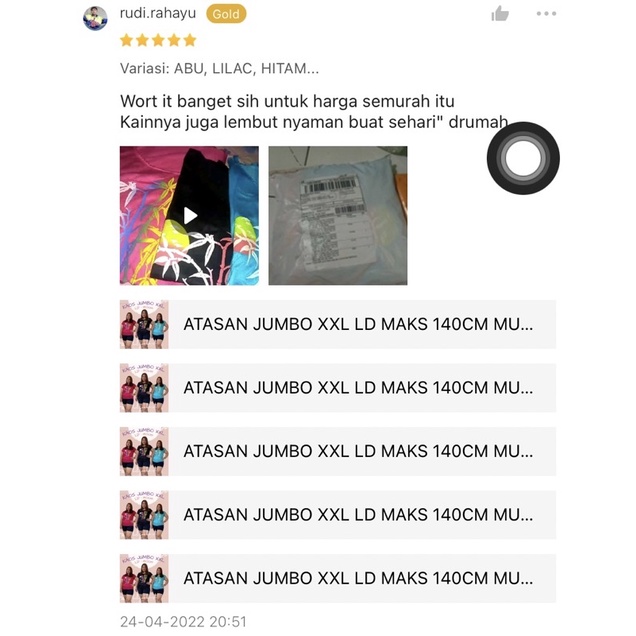Open the package photo thumbnail
The width and height of the screenshot is (636, 636).
point(338,215)
